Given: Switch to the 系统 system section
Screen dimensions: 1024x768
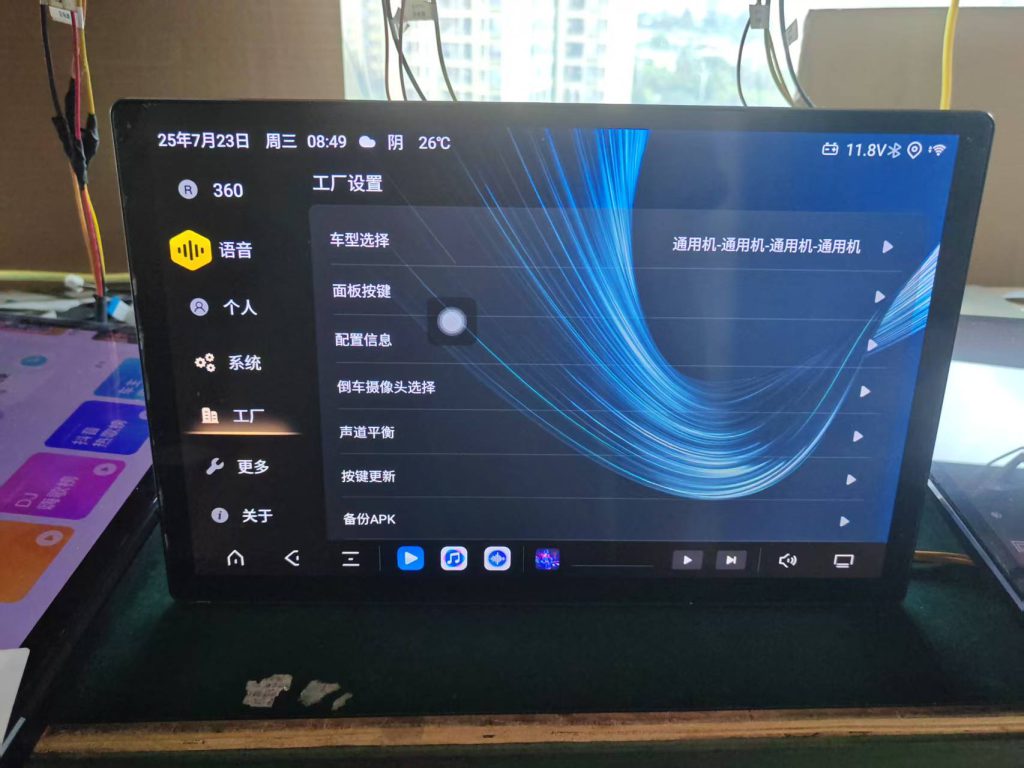Looking at the screenshot, I should (x=228, y=363).
